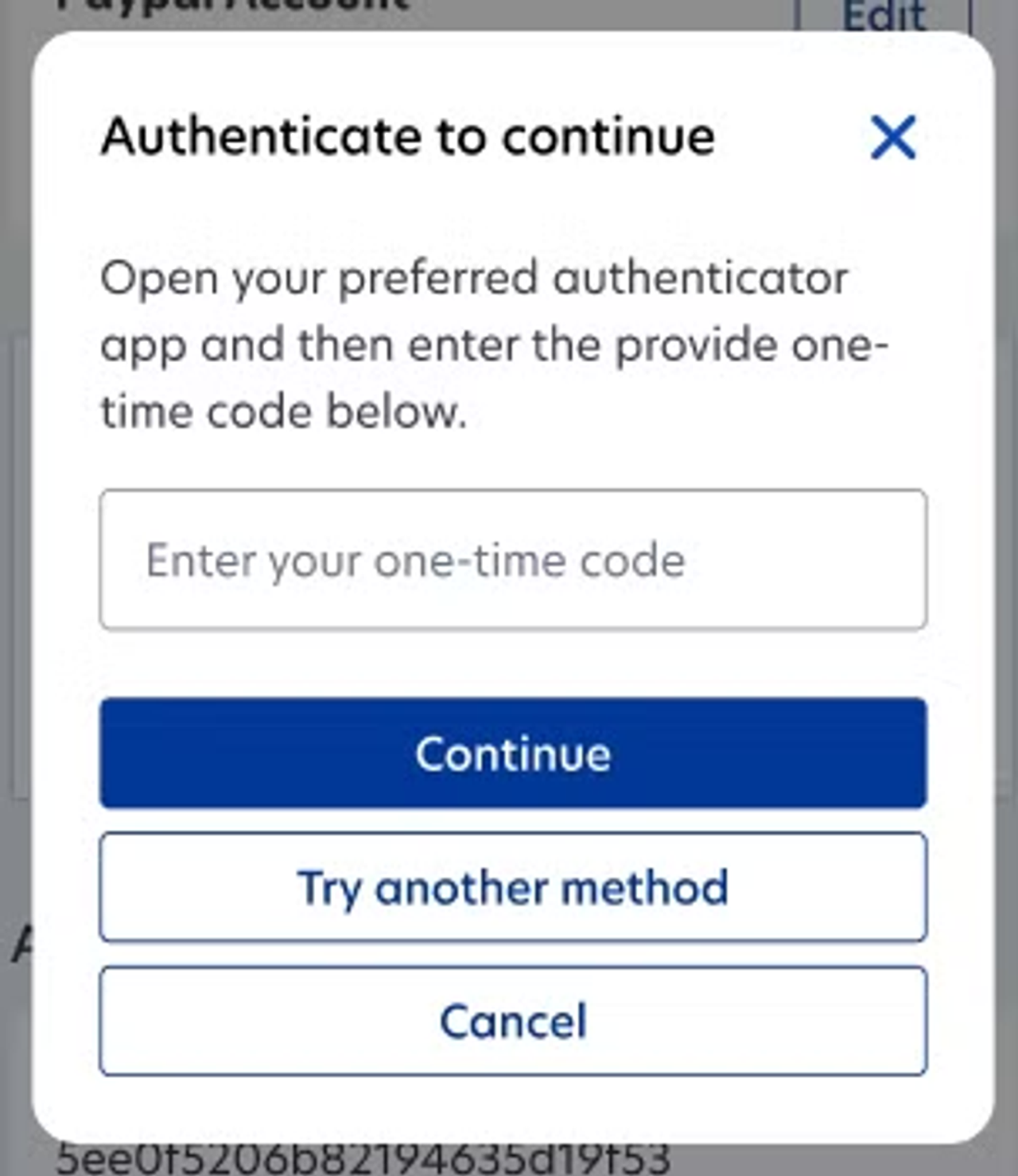Open another verification option via Try another method
The width and height of the screenshot is (1018, 1176).
(512, 888)
